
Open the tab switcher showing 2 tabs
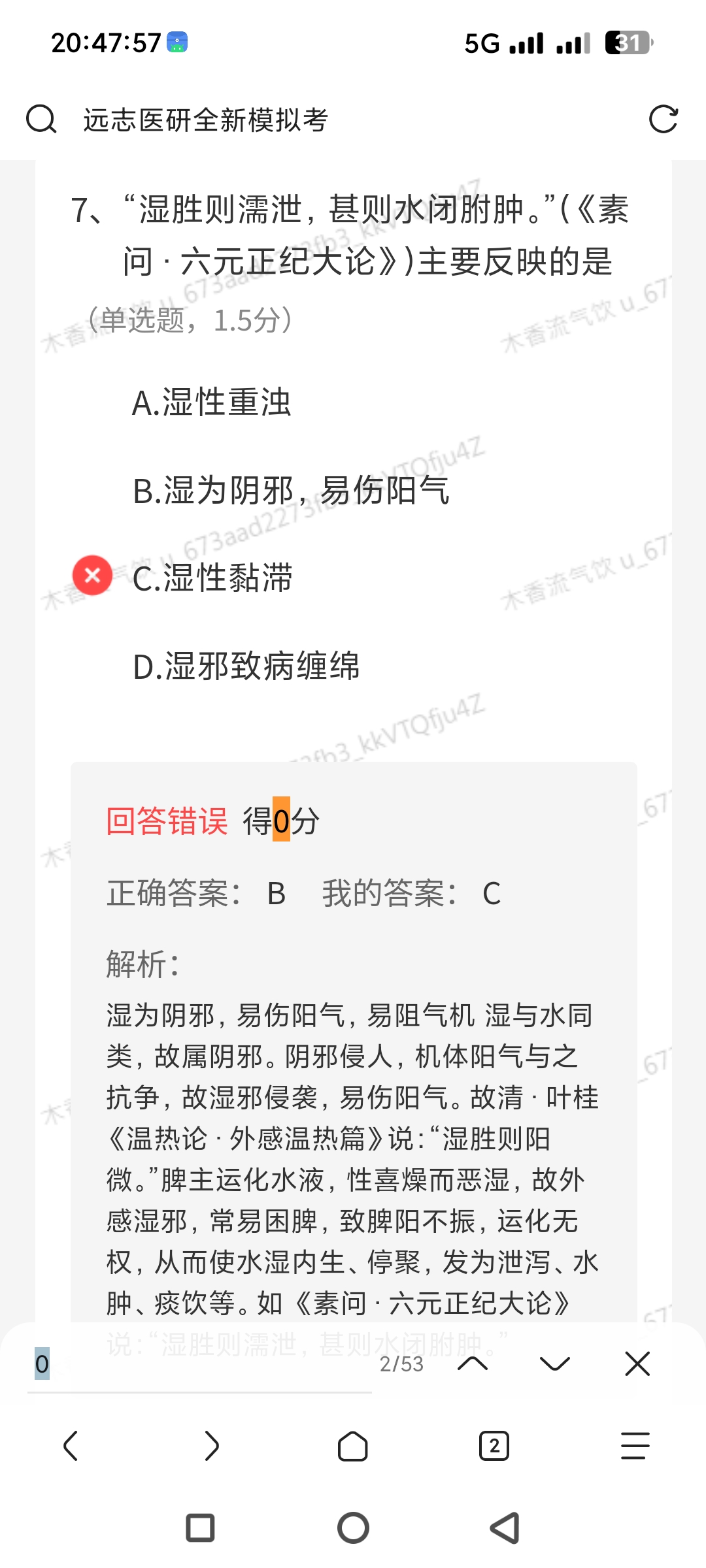494,1446
